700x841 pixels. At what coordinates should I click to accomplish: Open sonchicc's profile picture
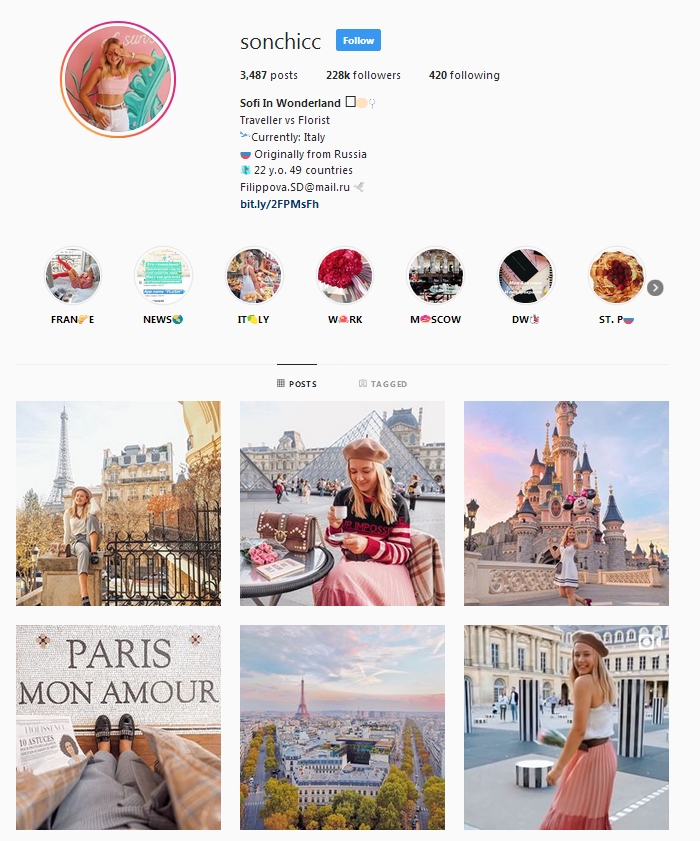(118, 79)
